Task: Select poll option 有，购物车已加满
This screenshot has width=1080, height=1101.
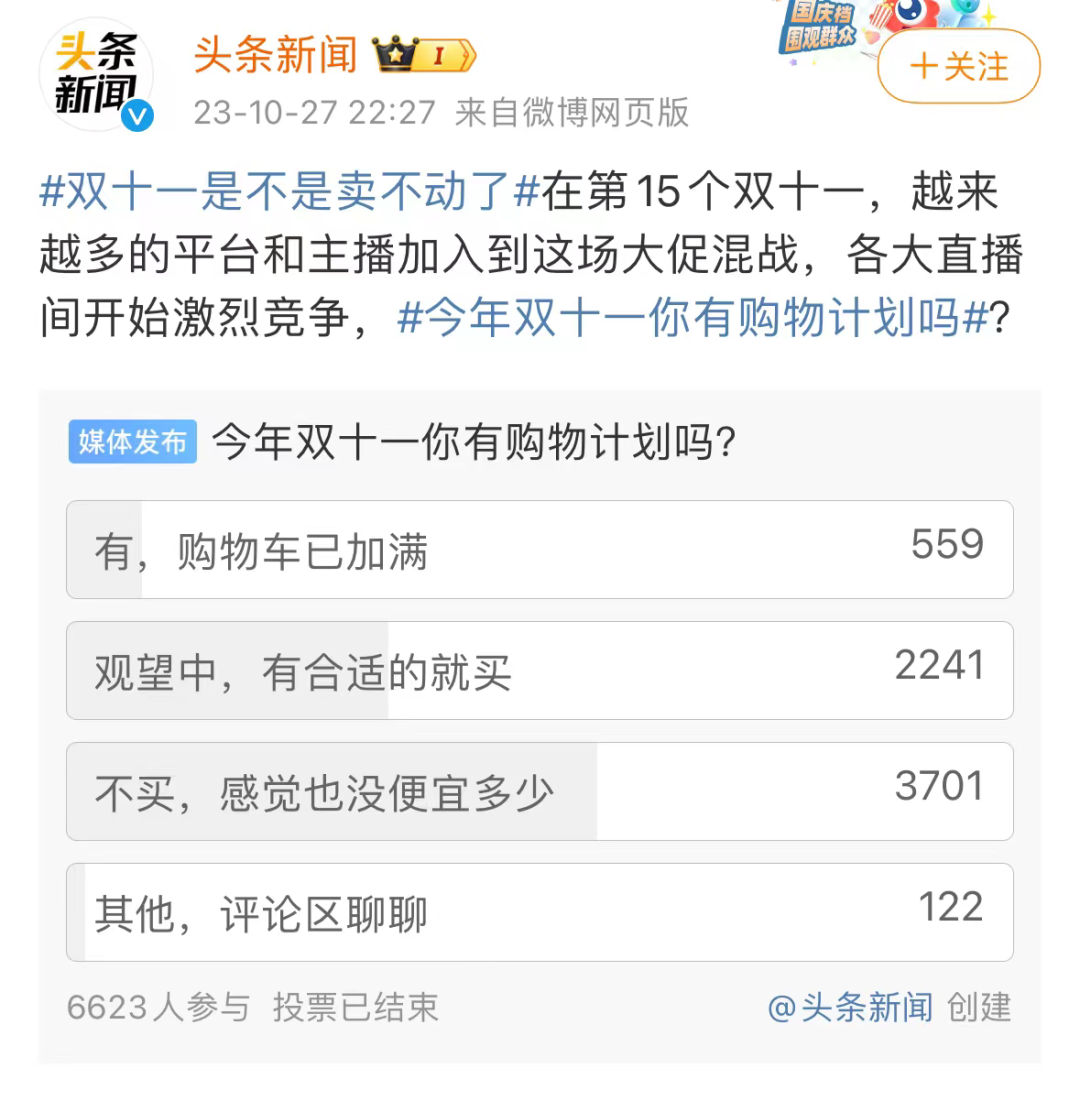Action: pos(539,550)
